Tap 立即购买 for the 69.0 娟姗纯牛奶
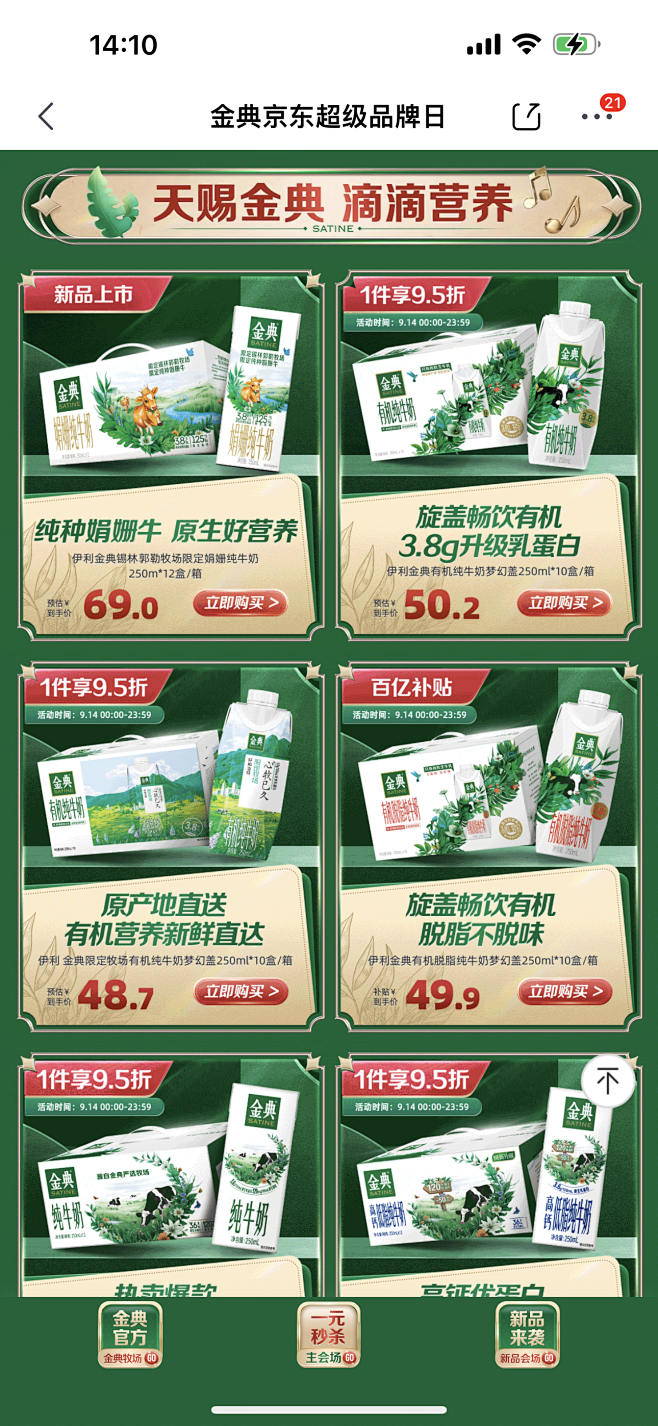The image size is (658, 1426). click(x=244, y=603)
